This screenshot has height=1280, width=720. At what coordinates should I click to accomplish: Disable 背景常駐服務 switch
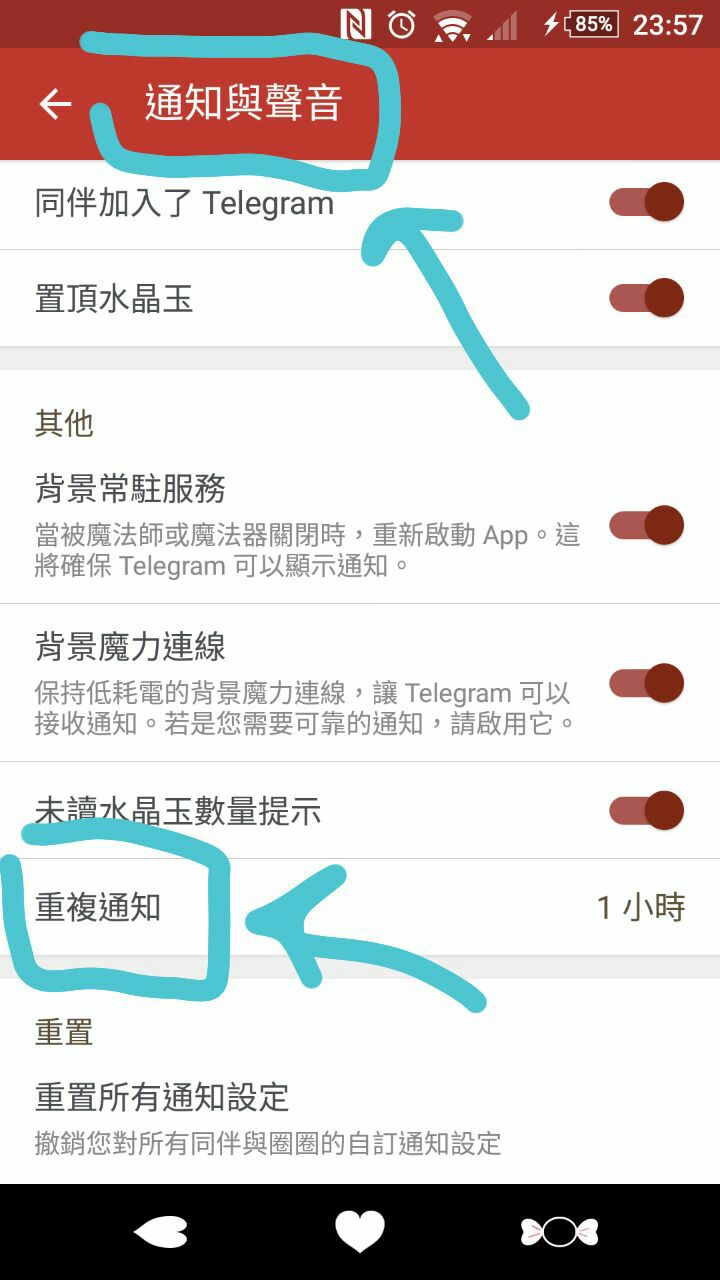pos(647,525)
